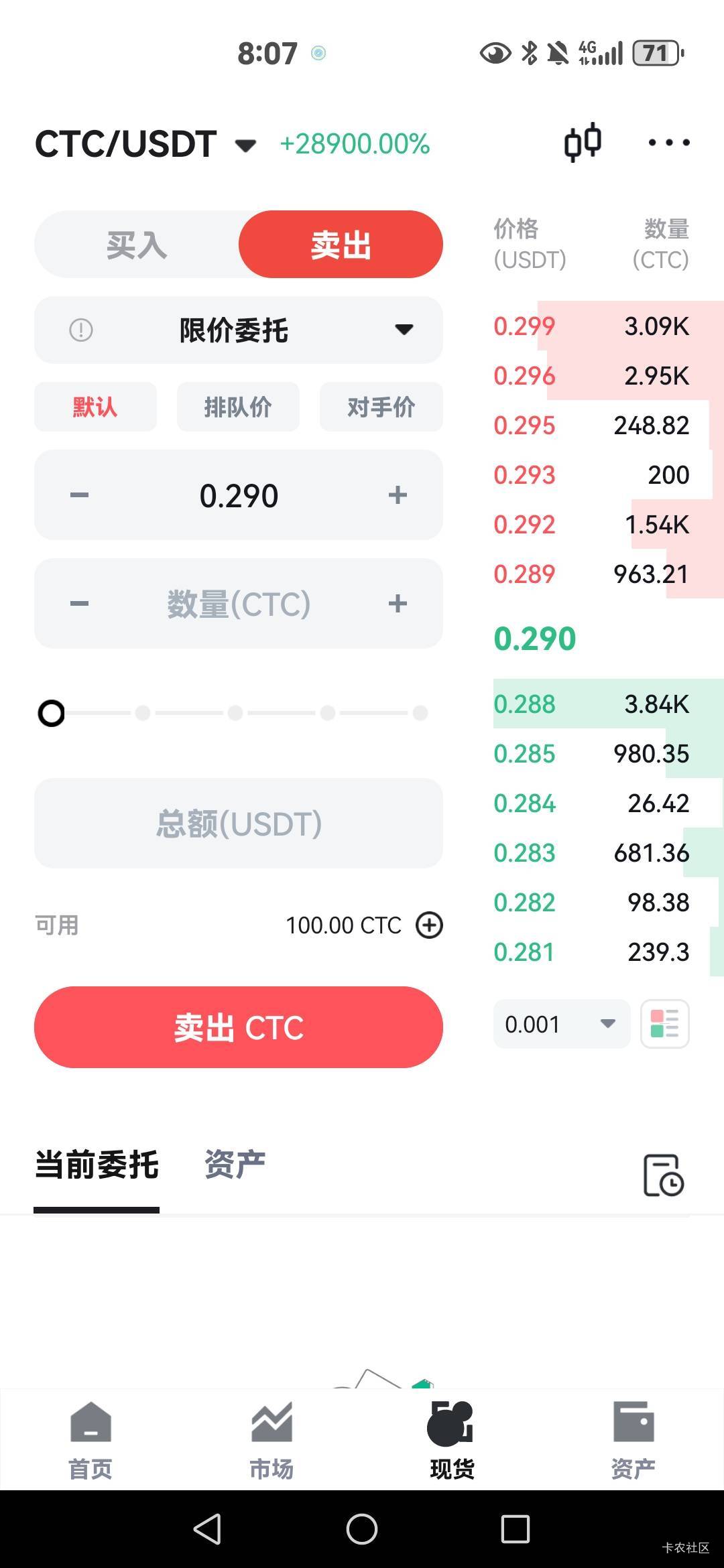Open the three-dot overflow menu
This screenshot has height=1568, width=724.
pos(668,143)
